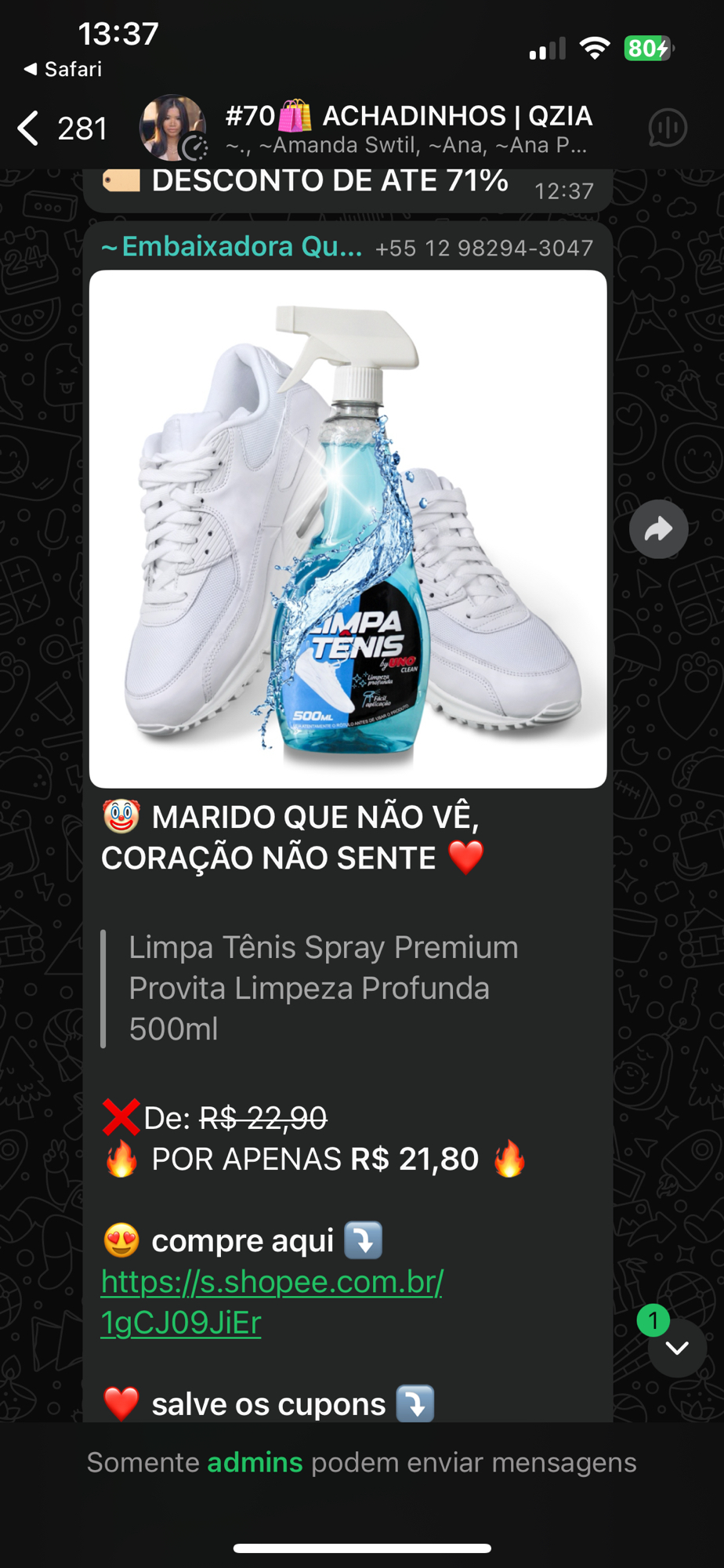Forward the Limpa Tênis message
Viewport: 724px width, 1568px height.
point(658,529)
